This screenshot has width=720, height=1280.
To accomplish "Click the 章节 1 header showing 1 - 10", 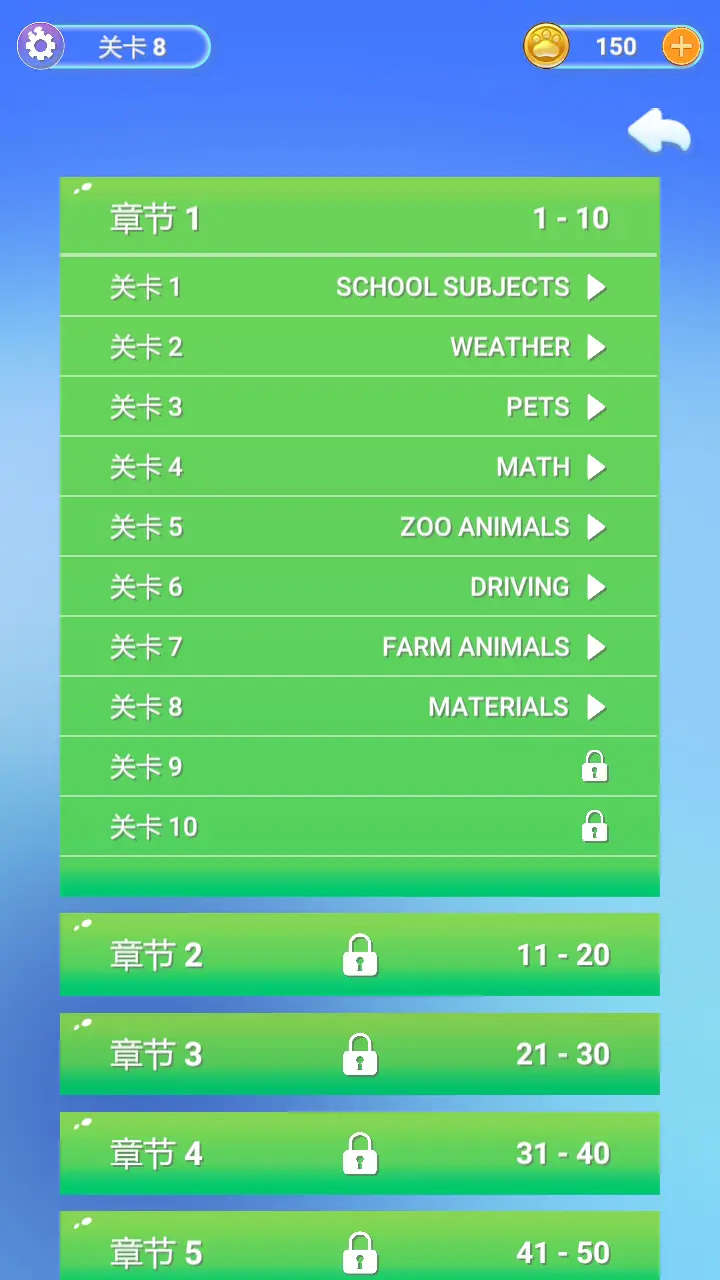I will point(360,217).
